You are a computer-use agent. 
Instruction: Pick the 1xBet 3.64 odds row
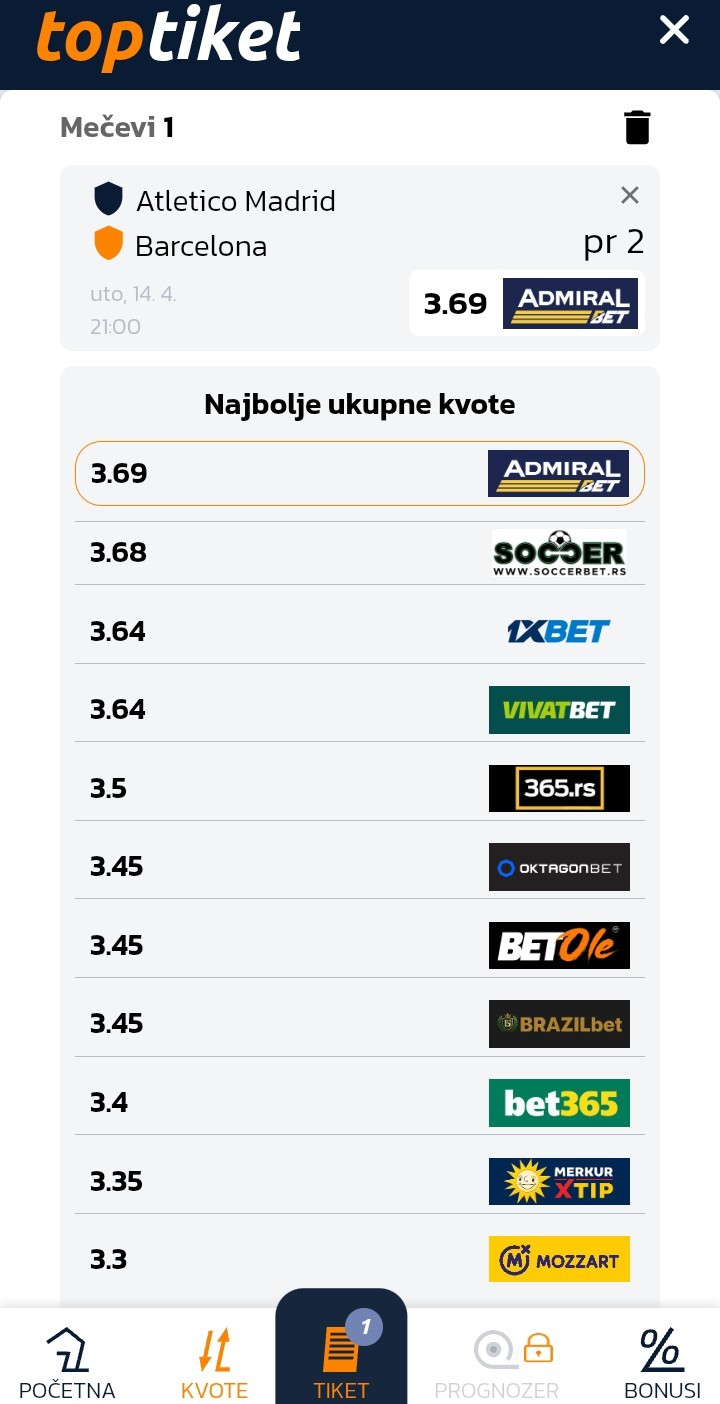coord(360,631)
